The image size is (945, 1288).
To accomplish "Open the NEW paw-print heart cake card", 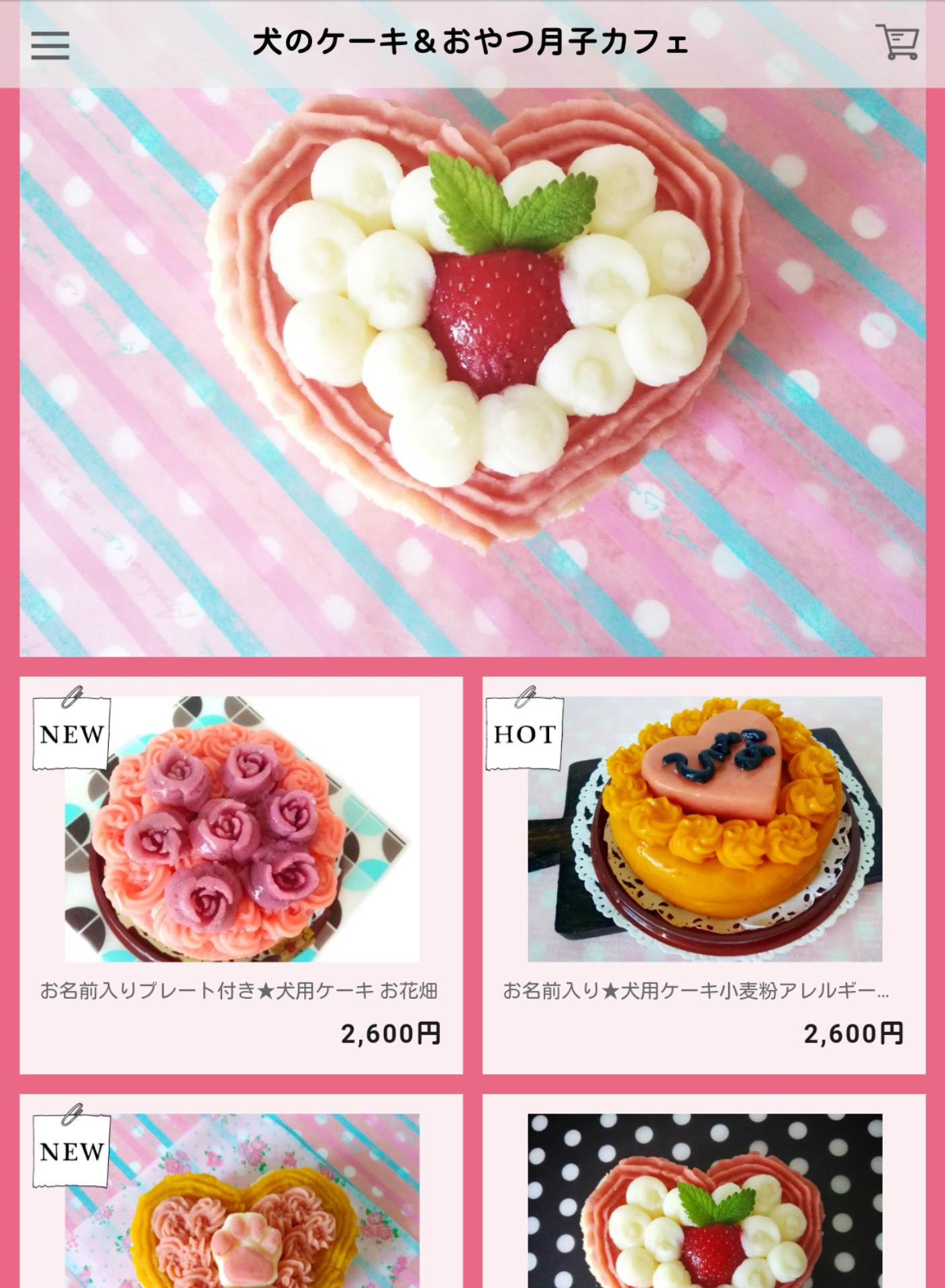I will 241,1201.
